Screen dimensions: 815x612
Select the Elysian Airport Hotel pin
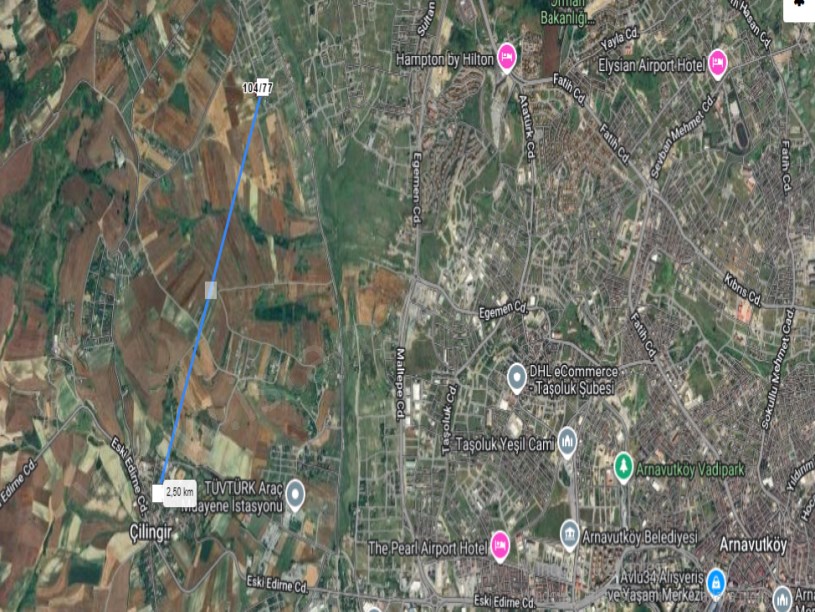(717, 64)
